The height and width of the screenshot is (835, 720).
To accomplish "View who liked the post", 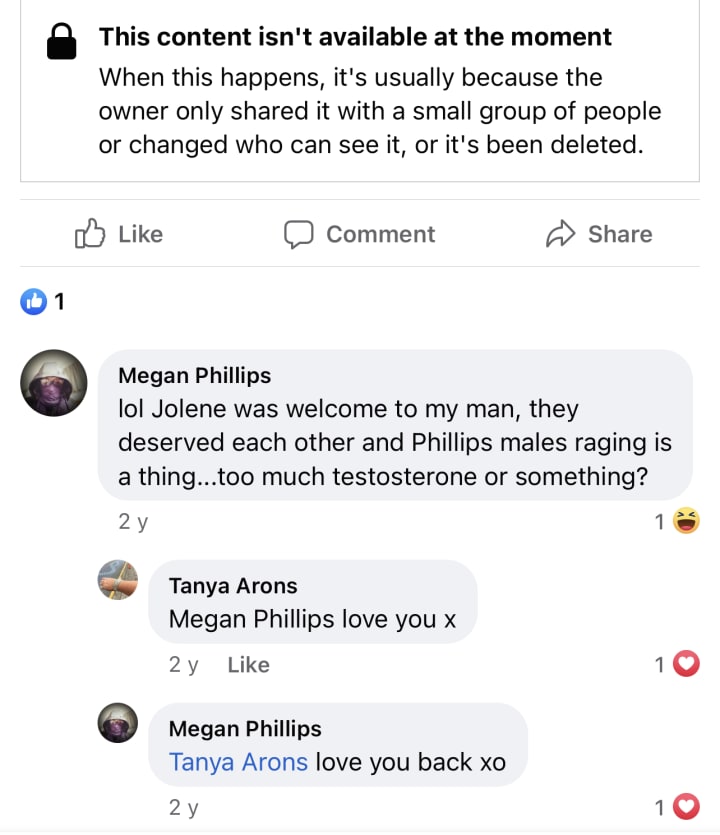I will (43, 300).
